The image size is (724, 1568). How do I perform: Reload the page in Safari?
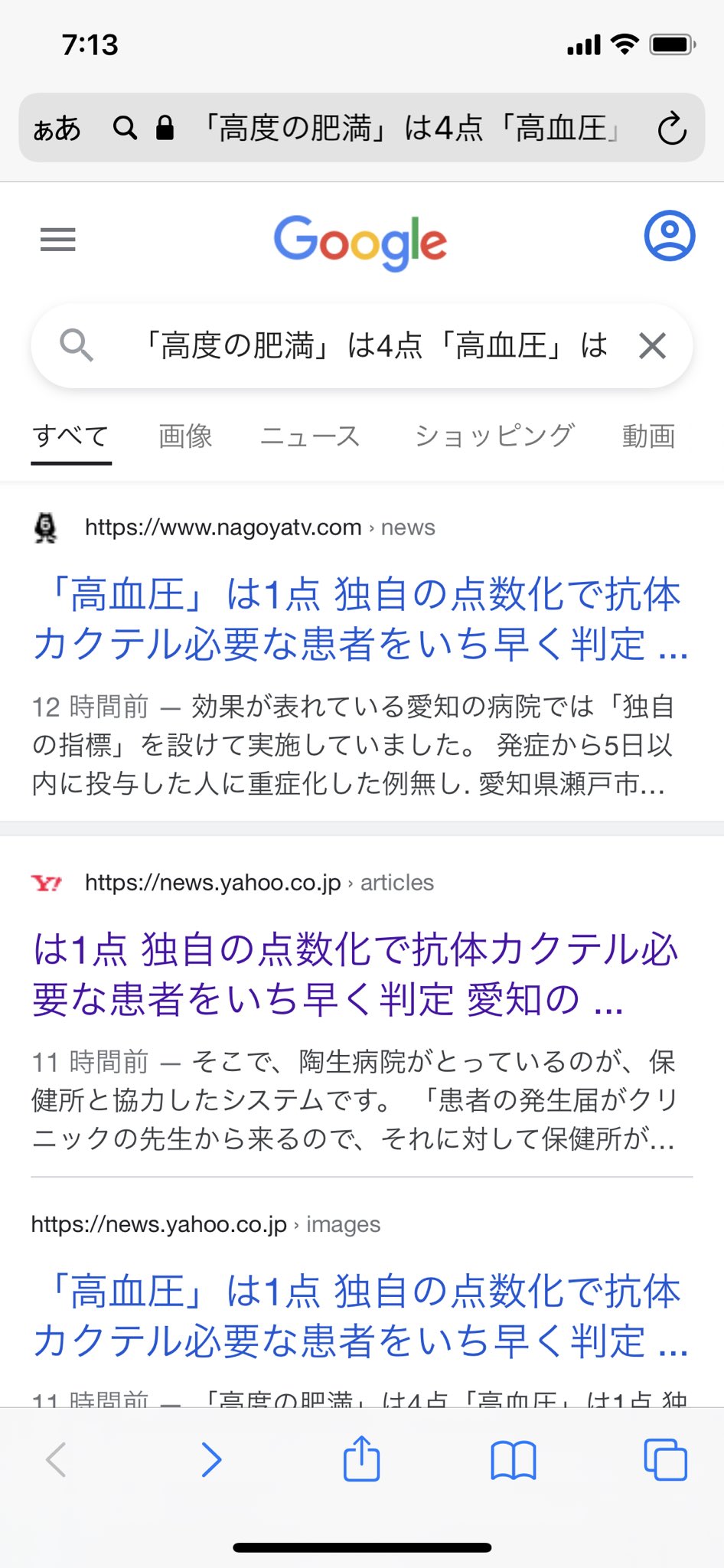[x=672, y=128]
